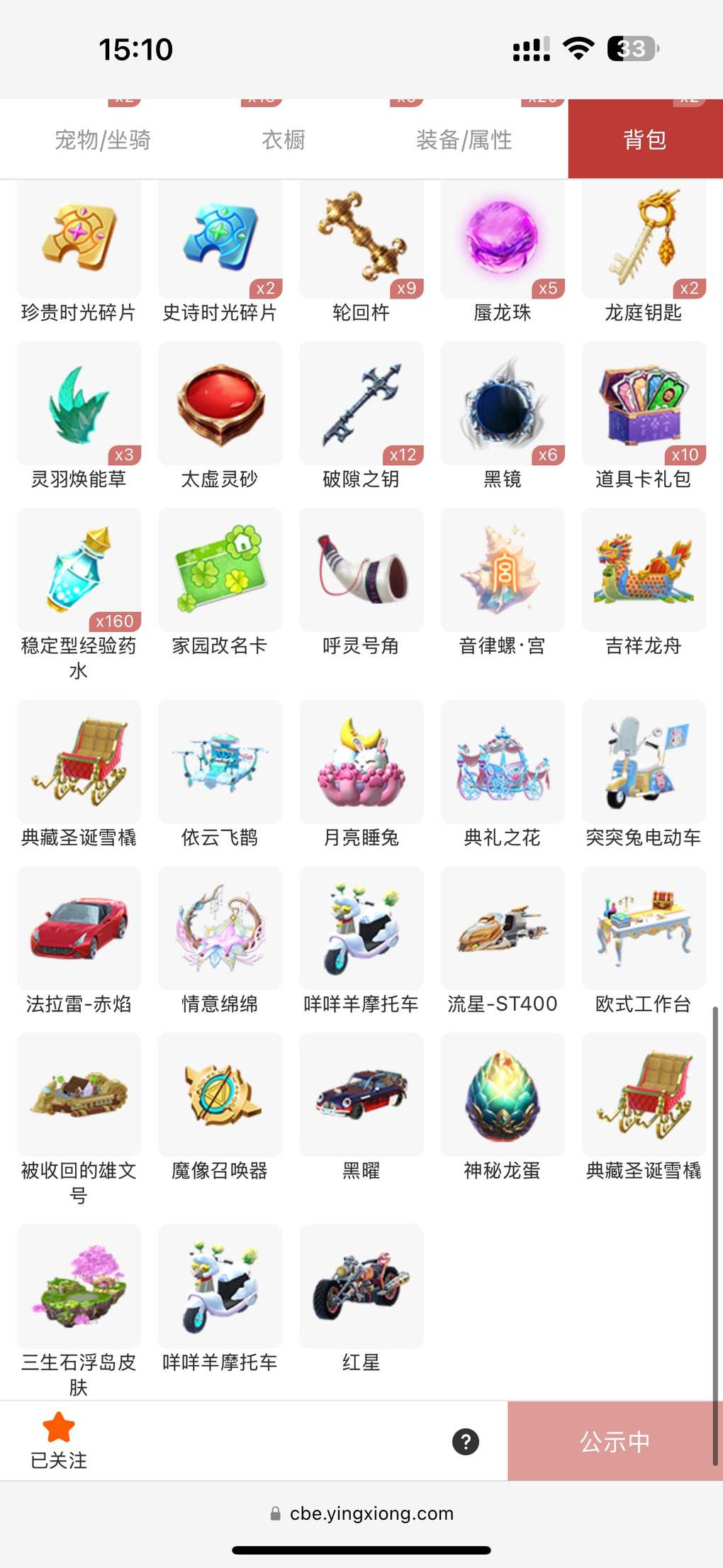Open the 稳定型经验药水 item

pyautogui.click(x=79, y=570)
